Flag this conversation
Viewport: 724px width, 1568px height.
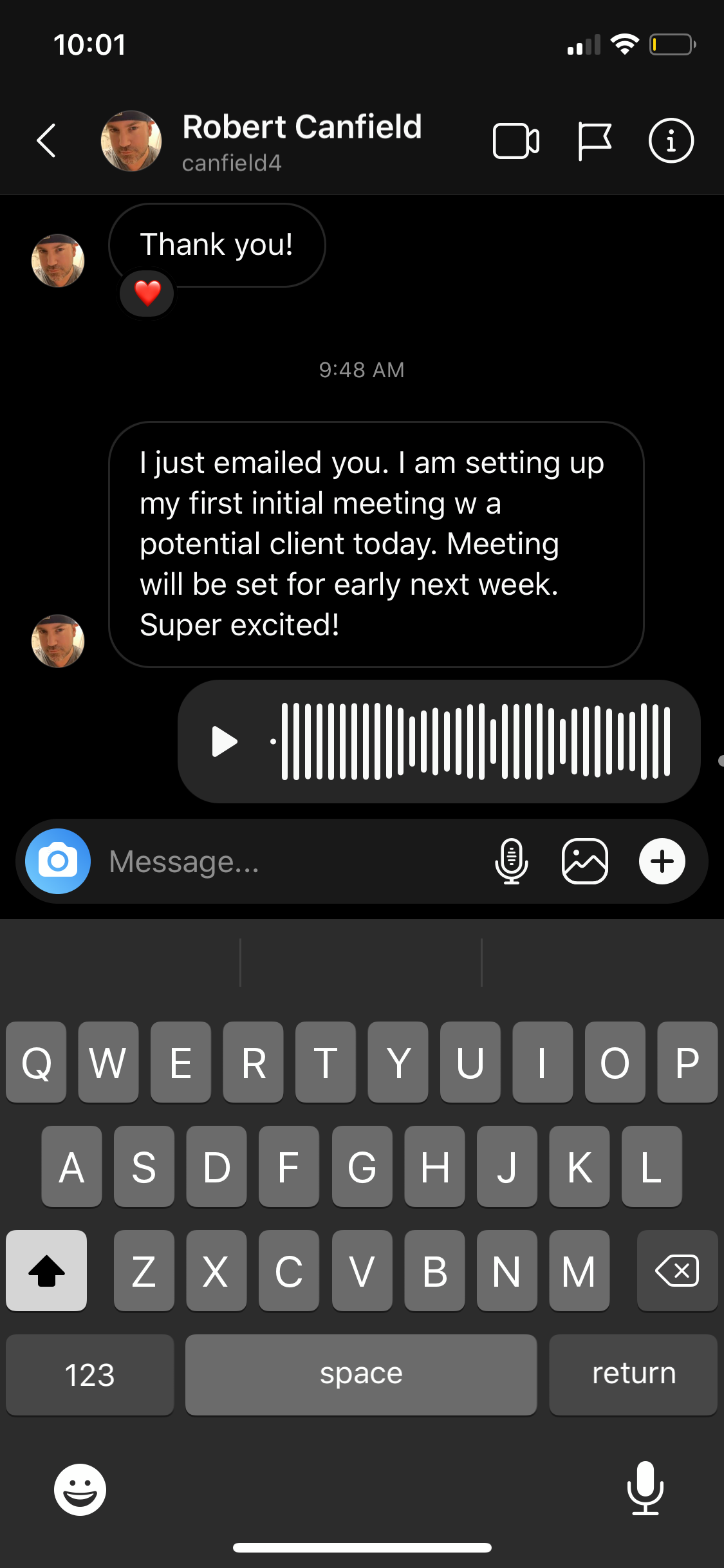[x=594, y=141]
